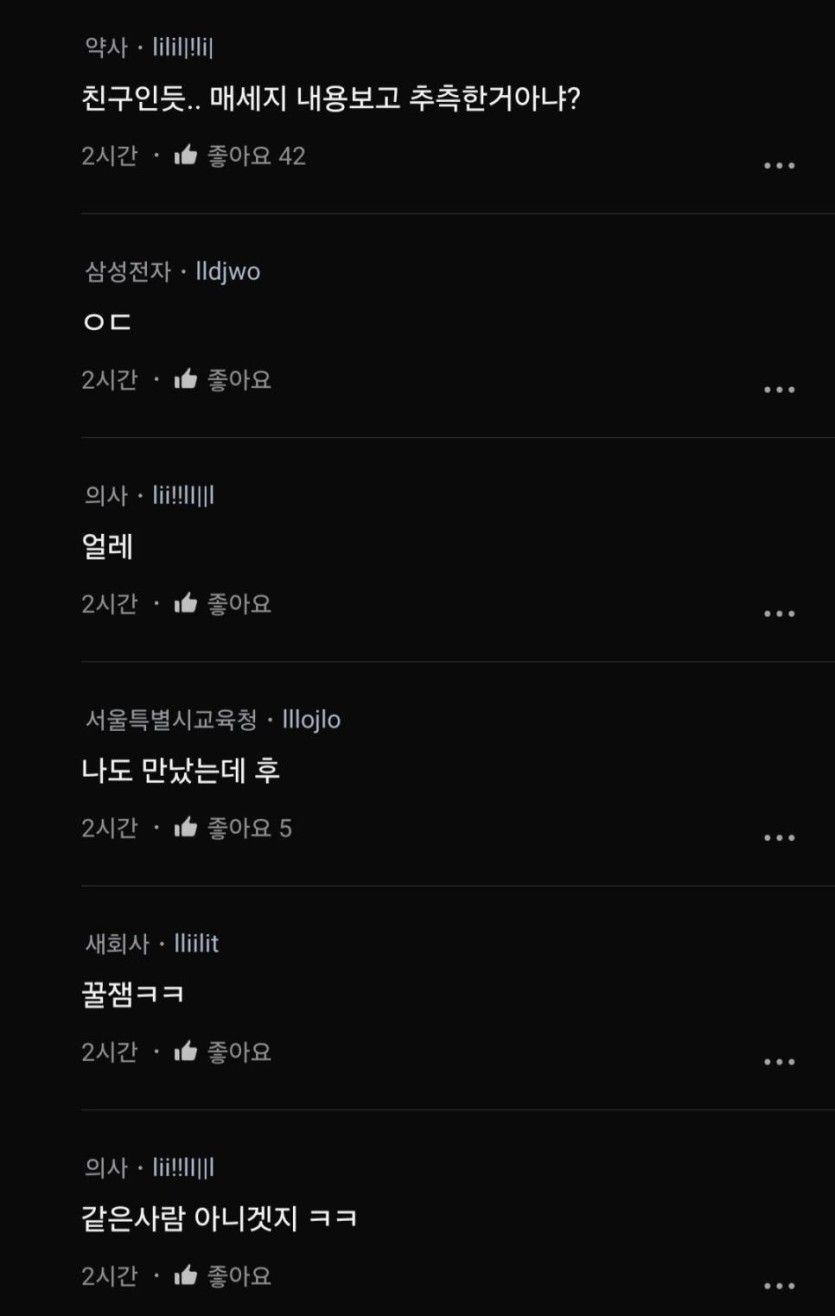The width and height of the screenshot is (835, 1316).
Task: Open more options for the 삼성전자 comment
Action: [779, 390]
